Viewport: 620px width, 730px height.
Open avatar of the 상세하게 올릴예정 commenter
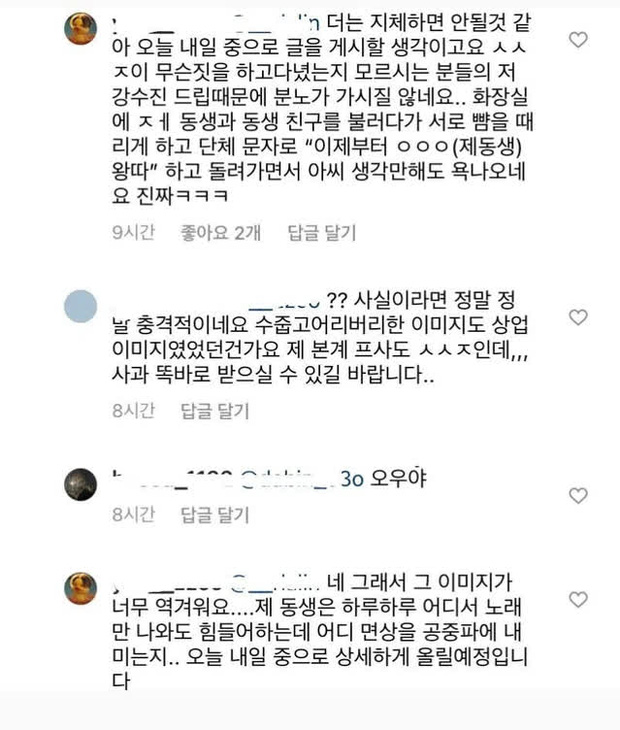point(80,588)
